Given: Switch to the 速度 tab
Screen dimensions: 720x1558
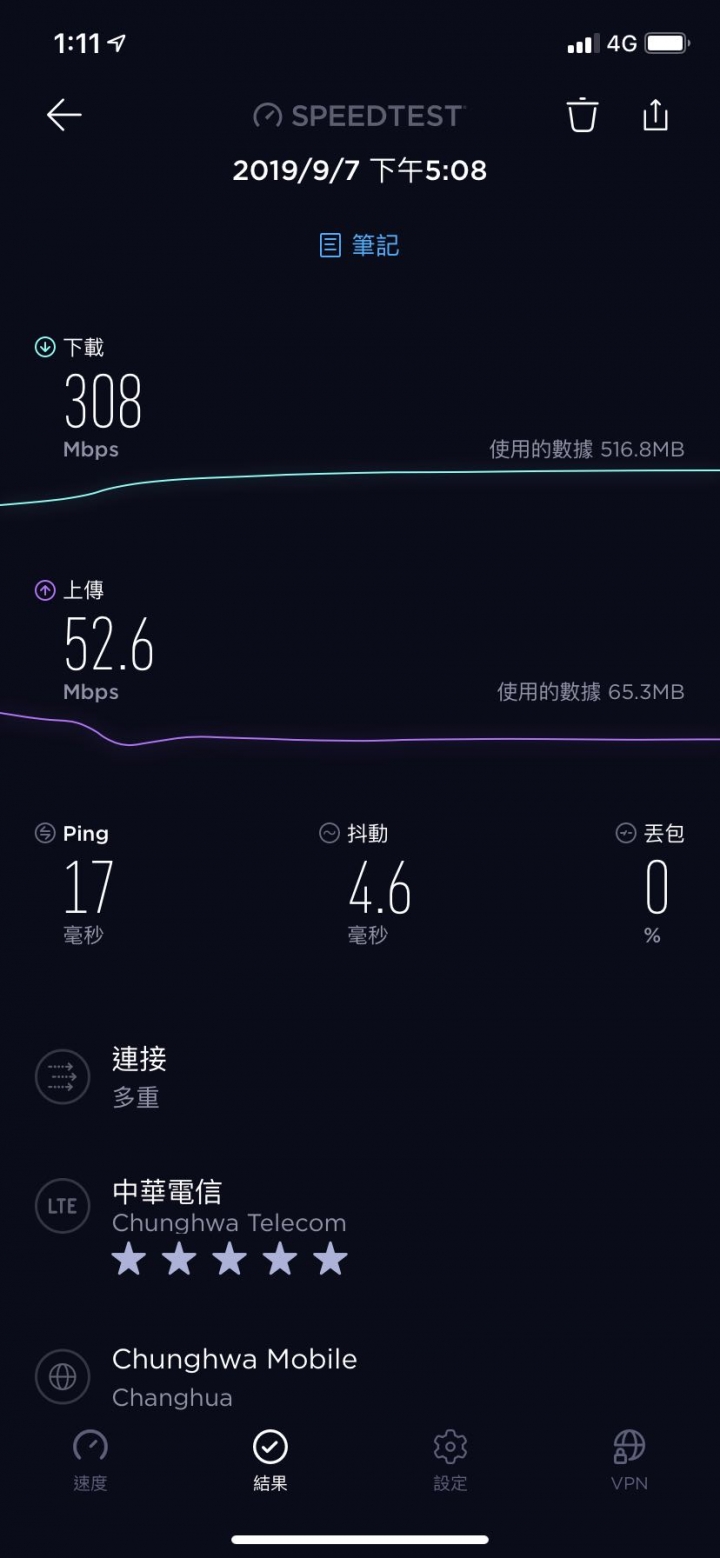Looking at the screenshot, I should click(90, 1460).
